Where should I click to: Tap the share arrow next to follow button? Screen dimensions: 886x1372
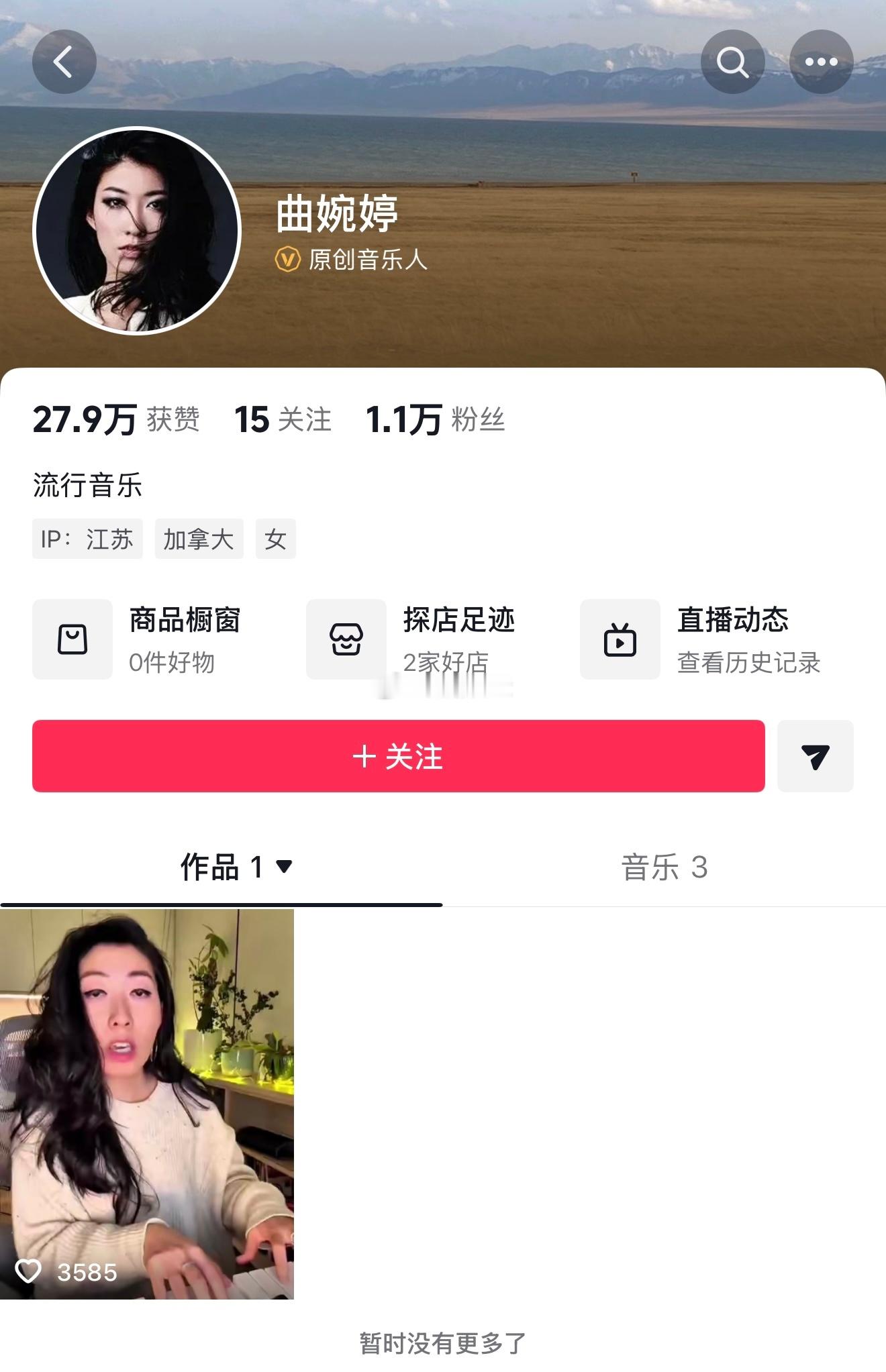pos(816,756)
